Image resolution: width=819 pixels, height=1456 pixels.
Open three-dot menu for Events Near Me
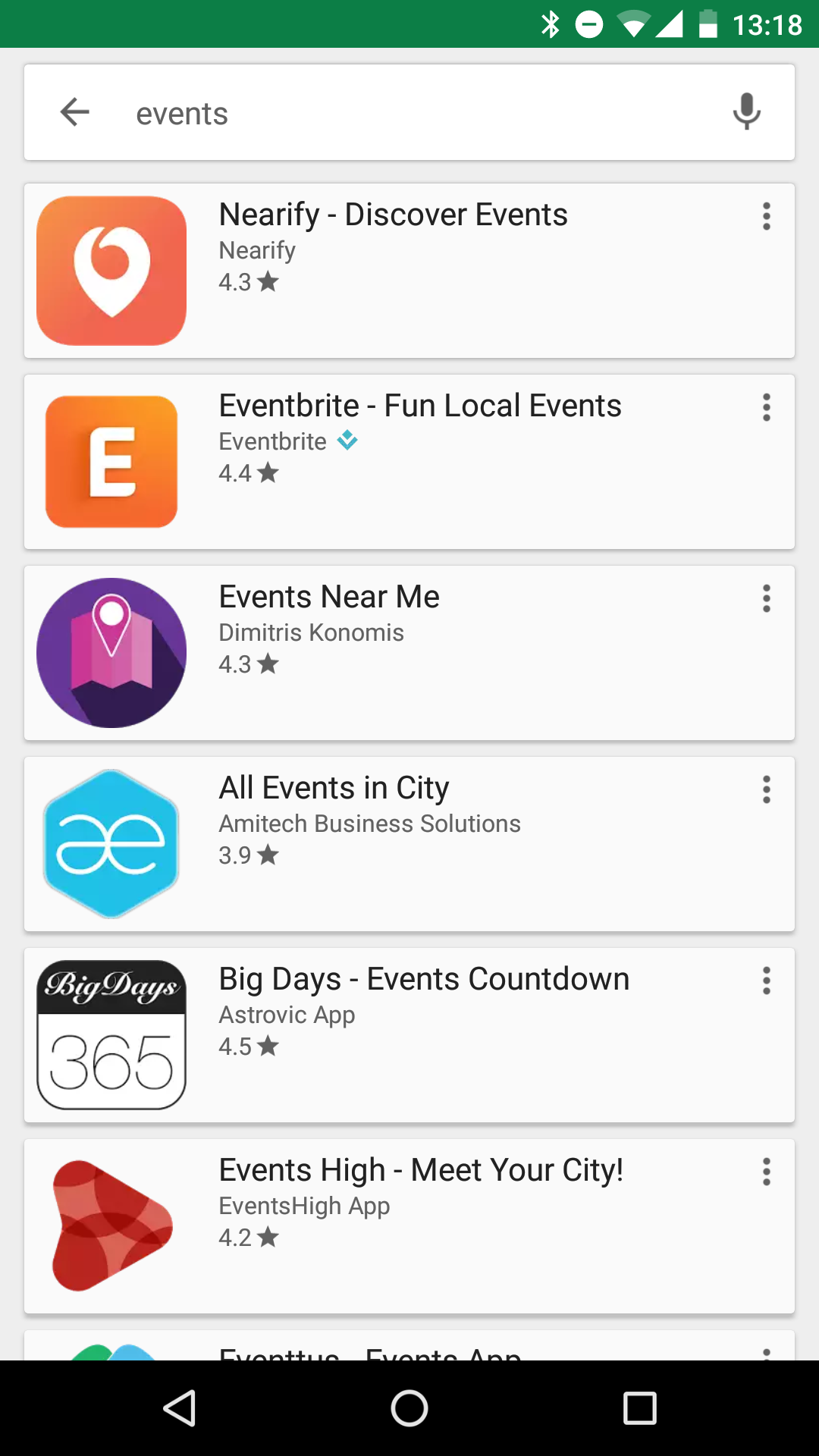point(767,599)
